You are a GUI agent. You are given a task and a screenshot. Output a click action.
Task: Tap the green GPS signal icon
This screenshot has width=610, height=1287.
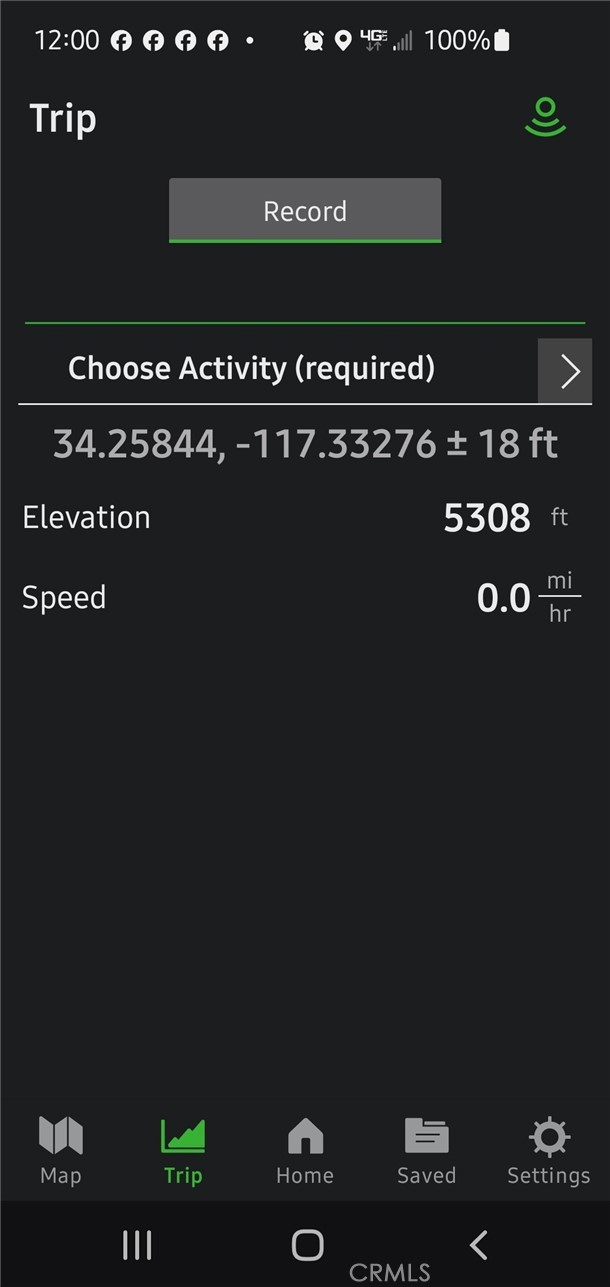[545, 117]
